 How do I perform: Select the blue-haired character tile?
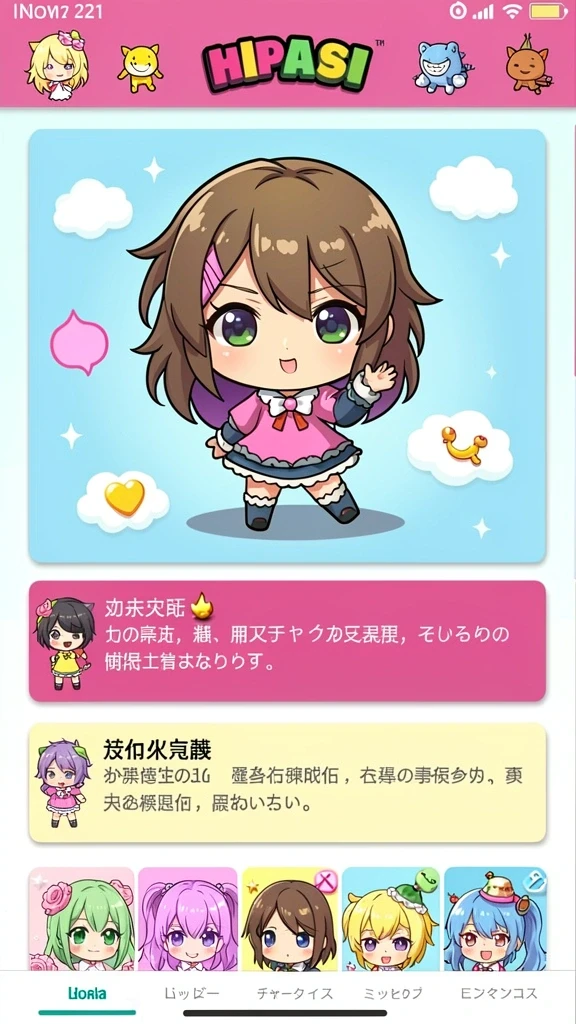tap(496, 918)
